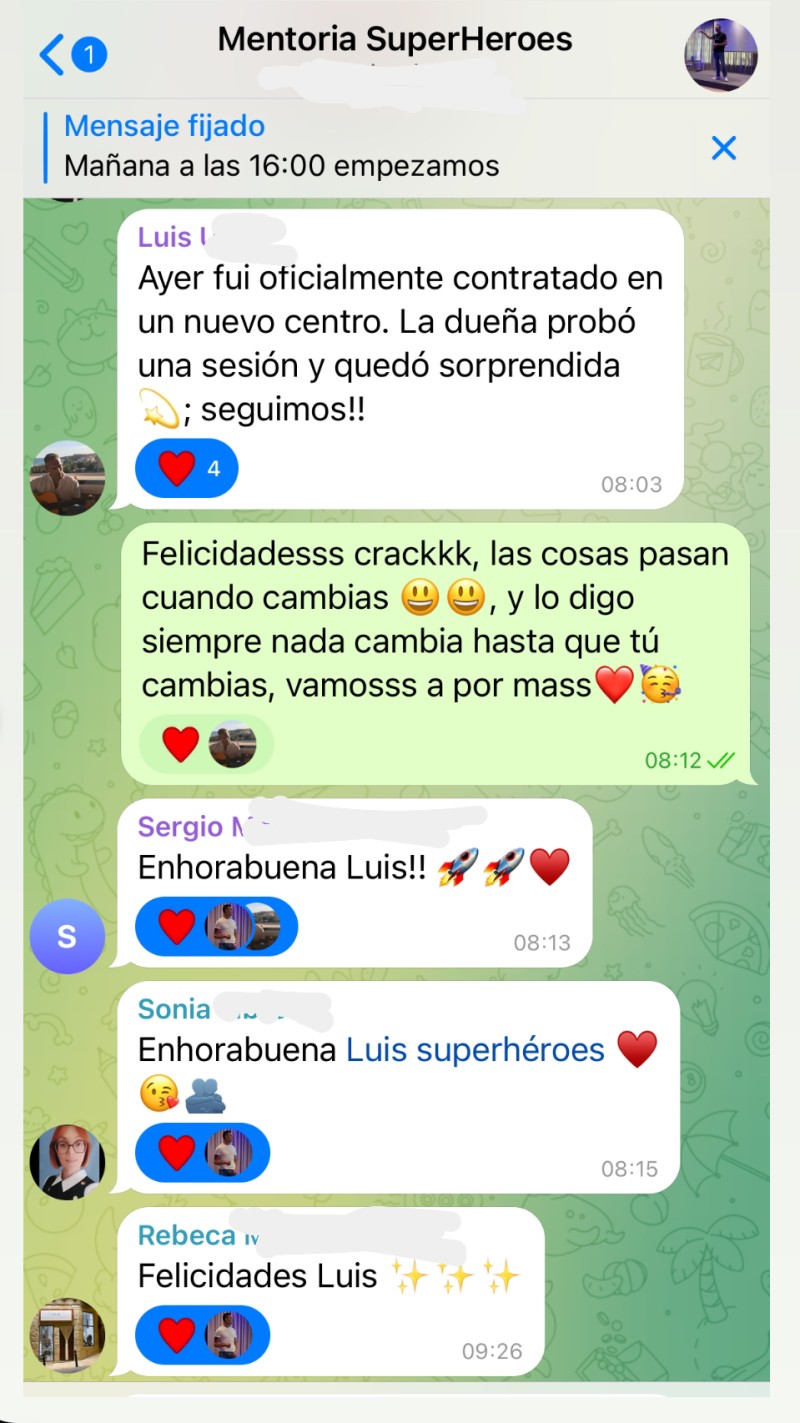The image size is (800, 1423).
Task: Tap the heart reaction on Luis's message
Action: [x=187, y=468]
